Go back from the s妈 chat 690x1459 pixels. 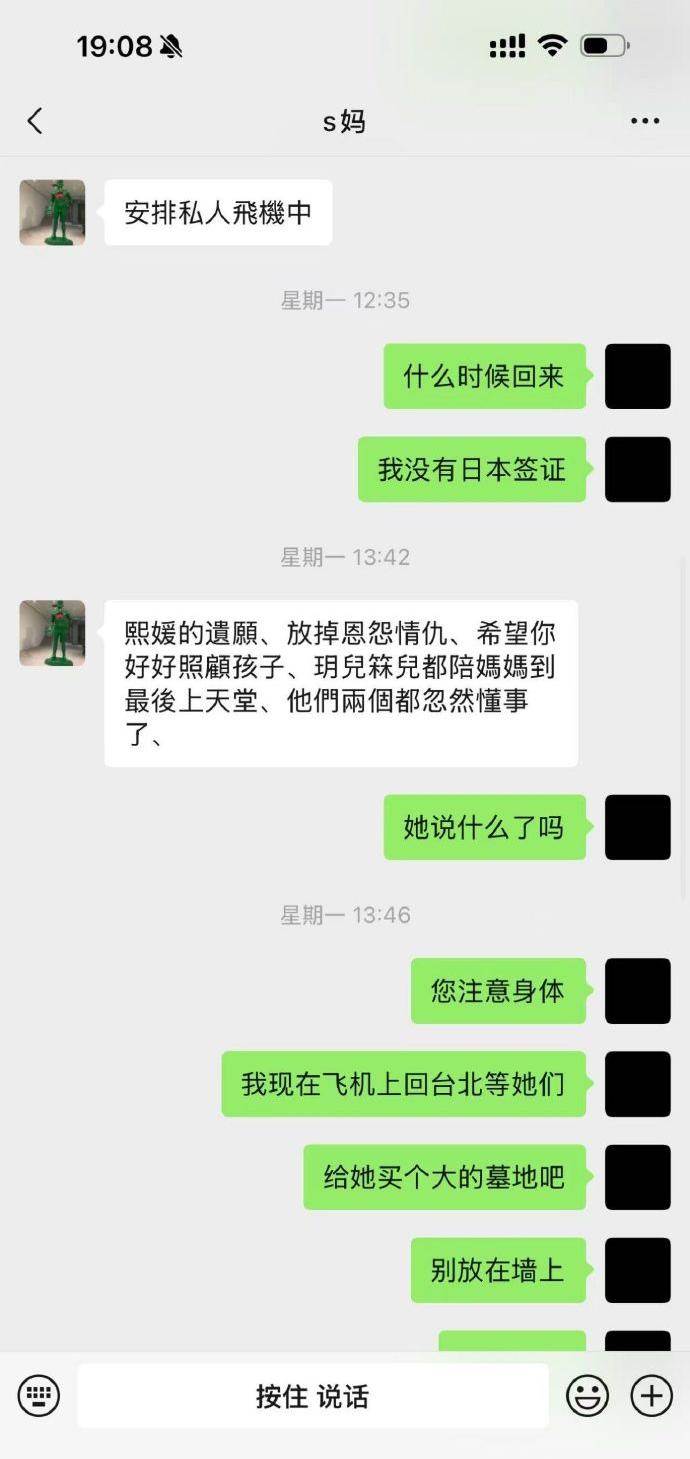click(35, 121)
